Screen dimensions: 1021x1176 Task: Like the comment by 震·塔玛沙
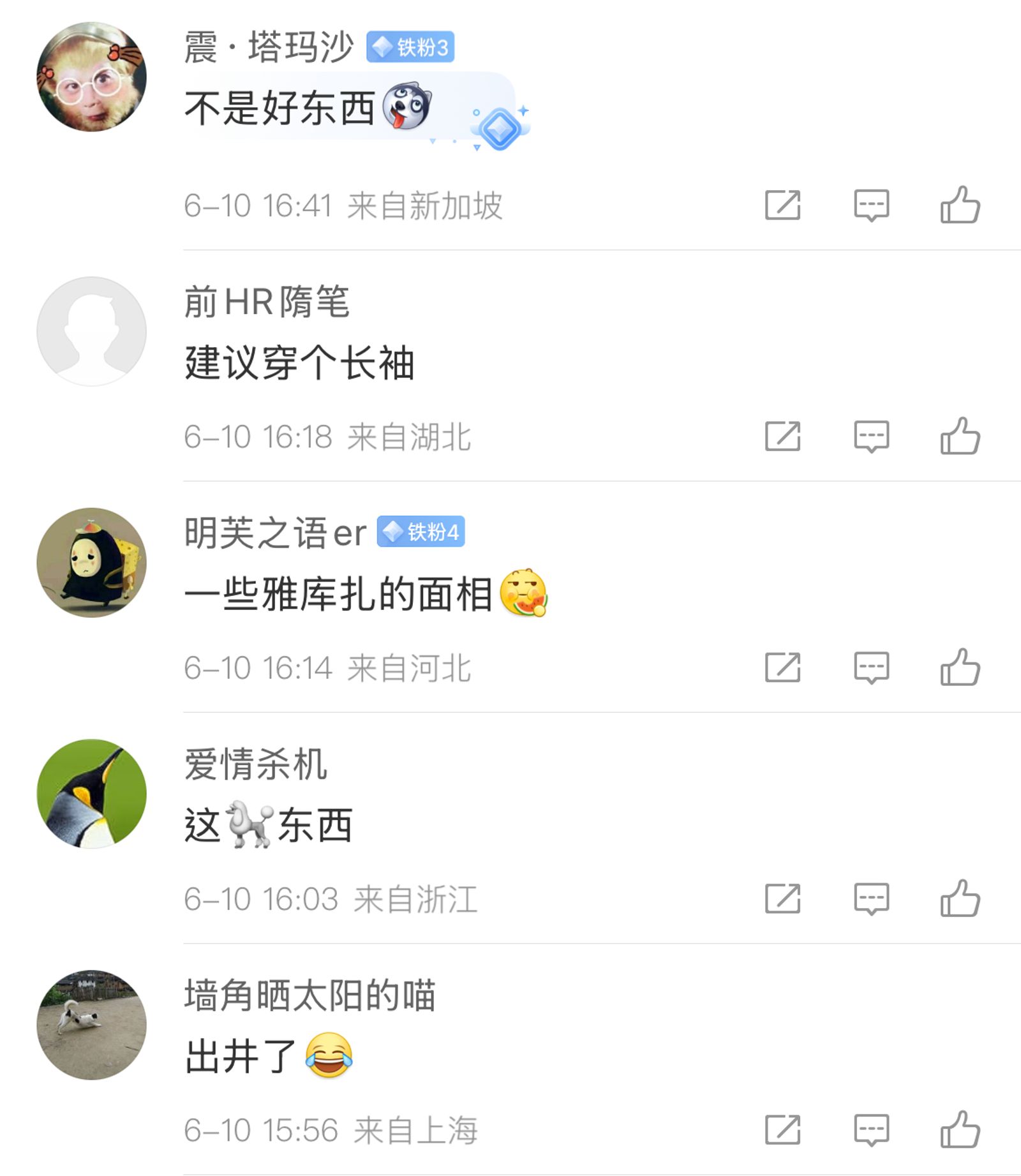960,205
